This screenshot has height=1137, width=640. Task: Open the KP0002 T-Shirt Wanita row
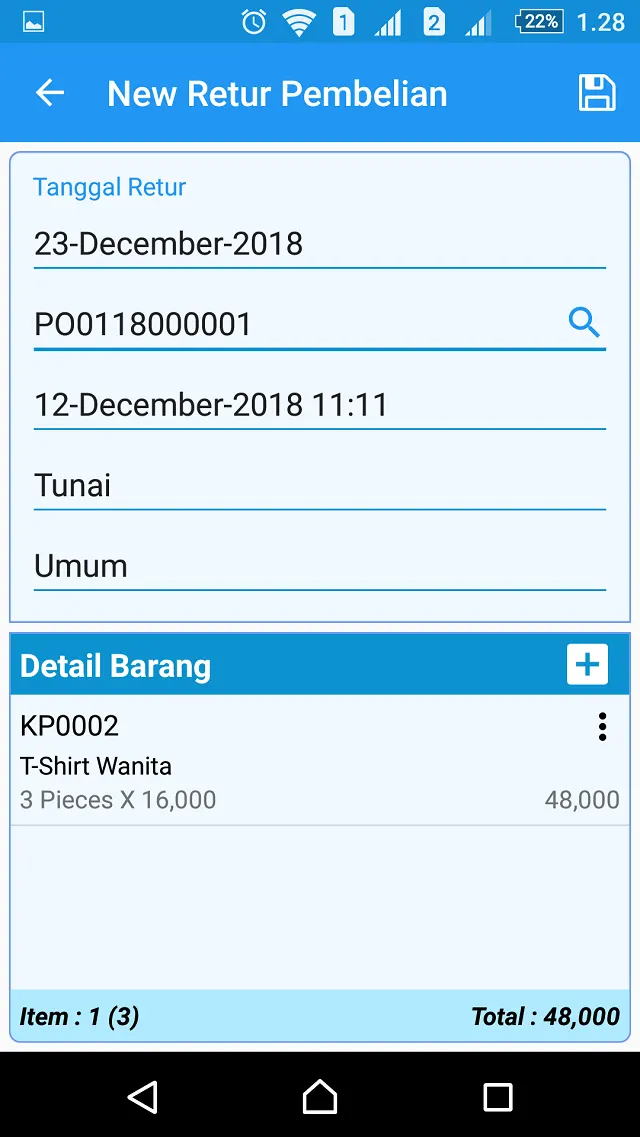(x=320, y=761)
